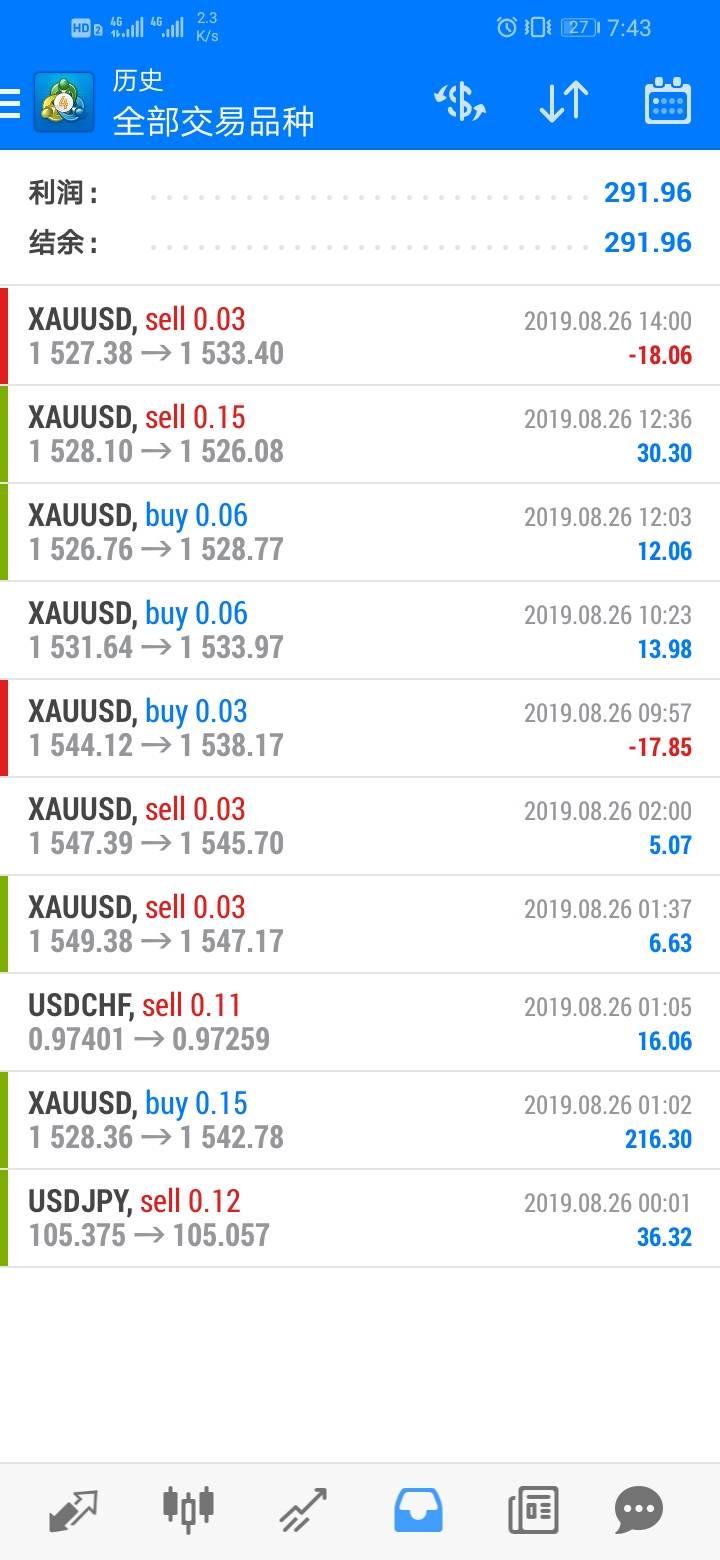Open the XAUUSD sell 0.15 trade at 12:36

click(x=360, y=434)
